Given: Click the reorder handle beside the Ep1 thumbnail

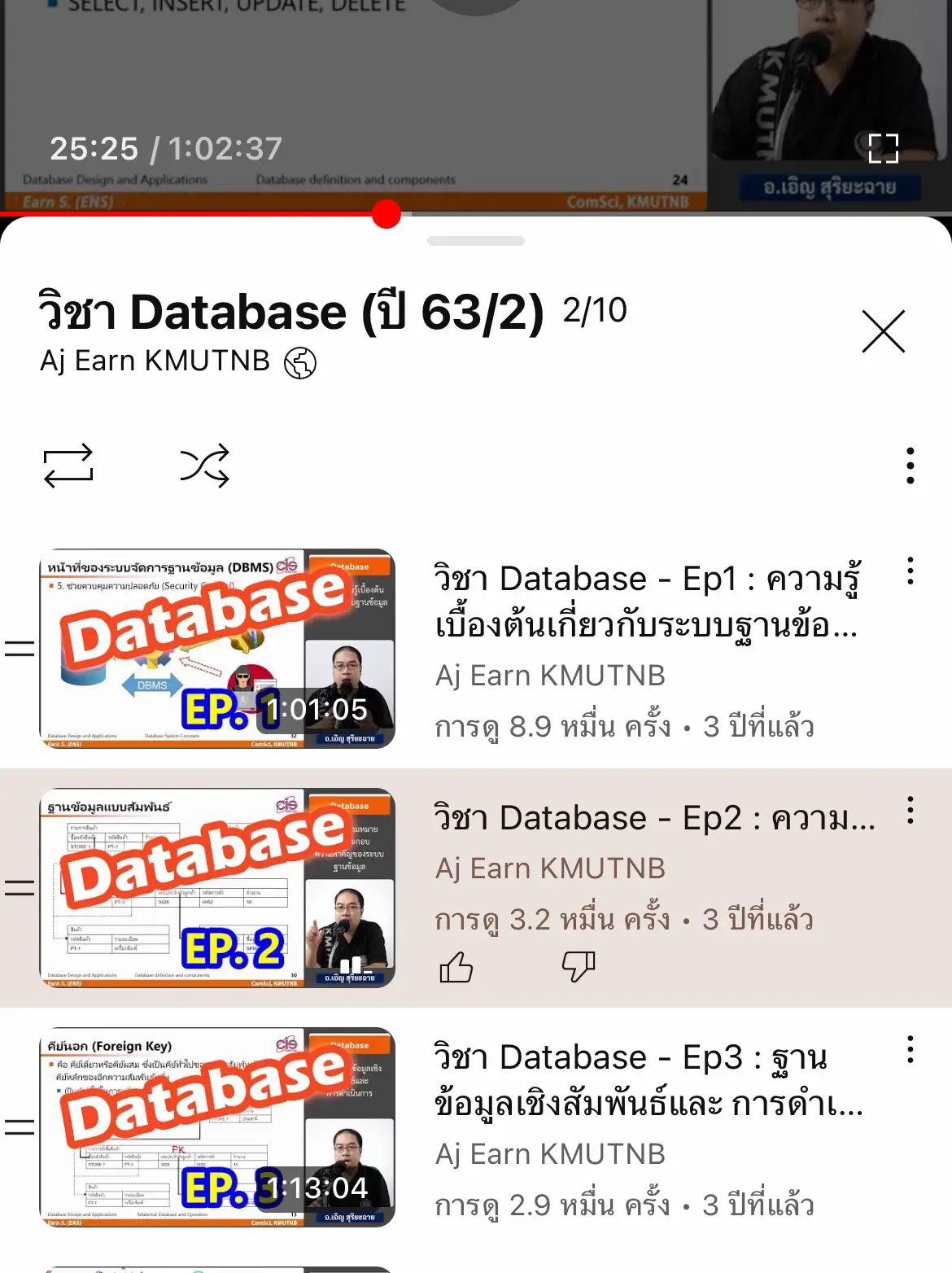Looking at the screenshot, I should tap(18, 649).
